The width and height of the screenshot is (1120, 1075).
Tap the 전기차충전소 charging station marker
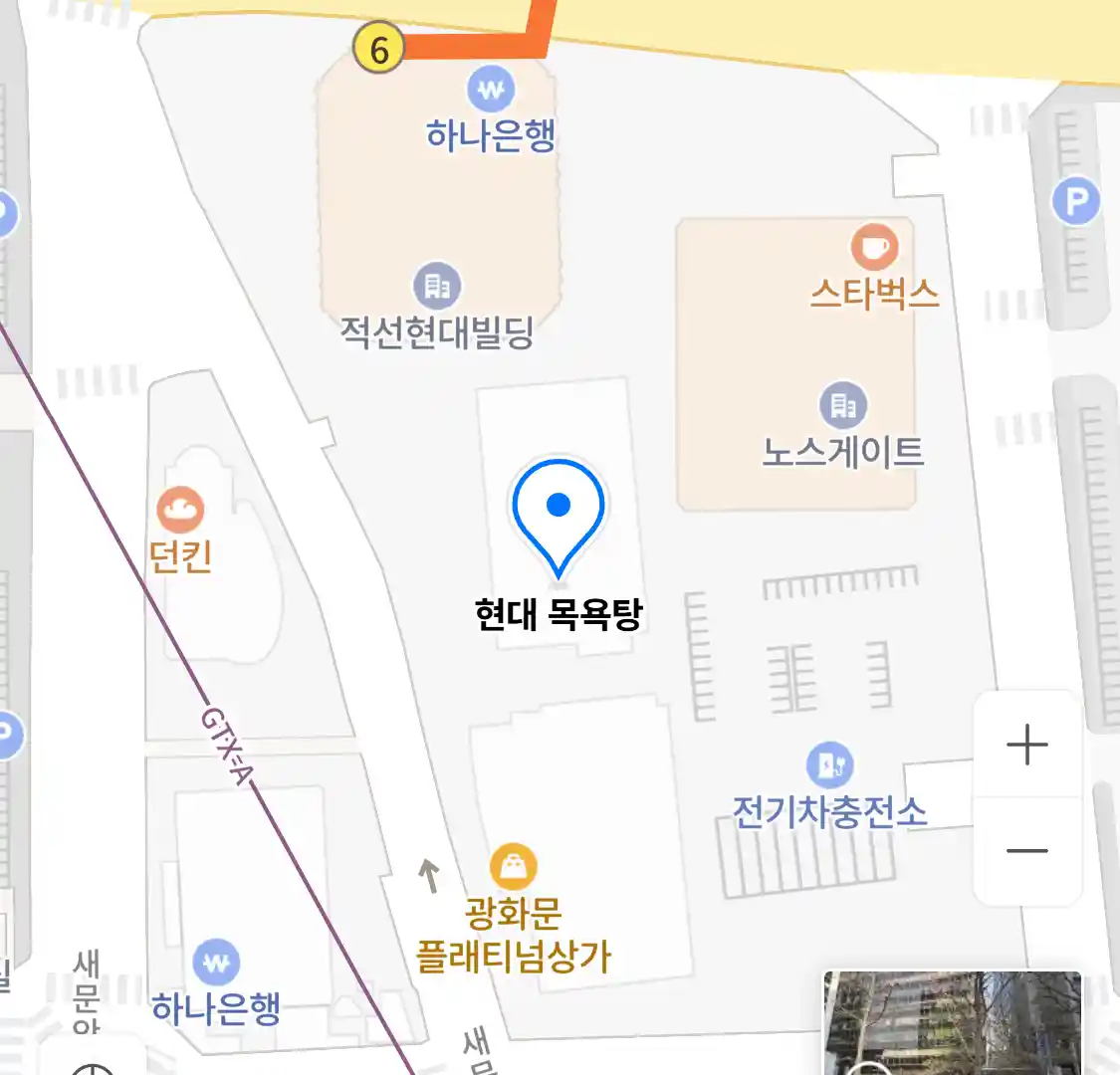coord(829,765)
